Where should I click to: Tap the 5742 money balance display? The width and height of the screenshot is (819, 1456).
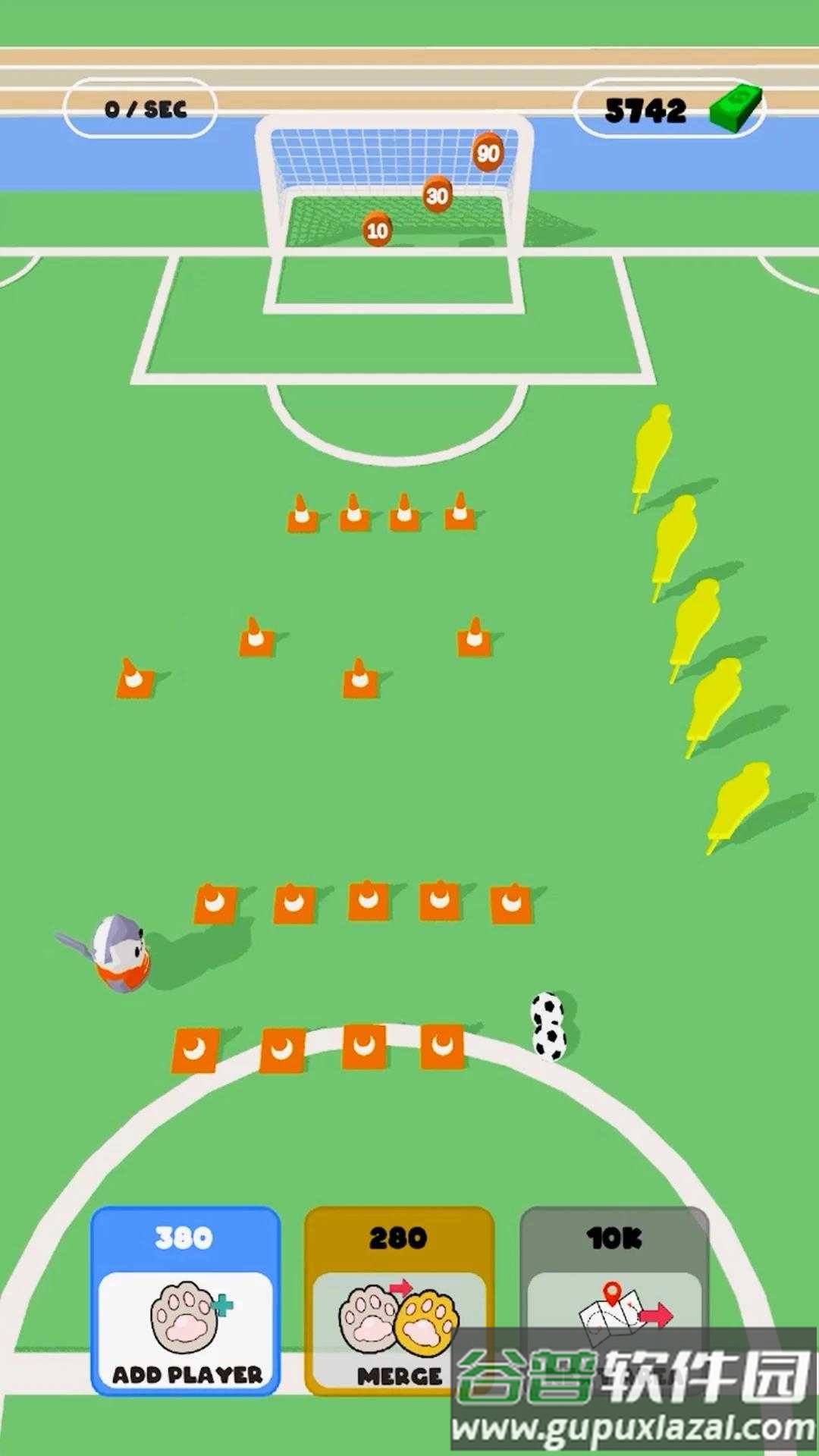[646, 110]
